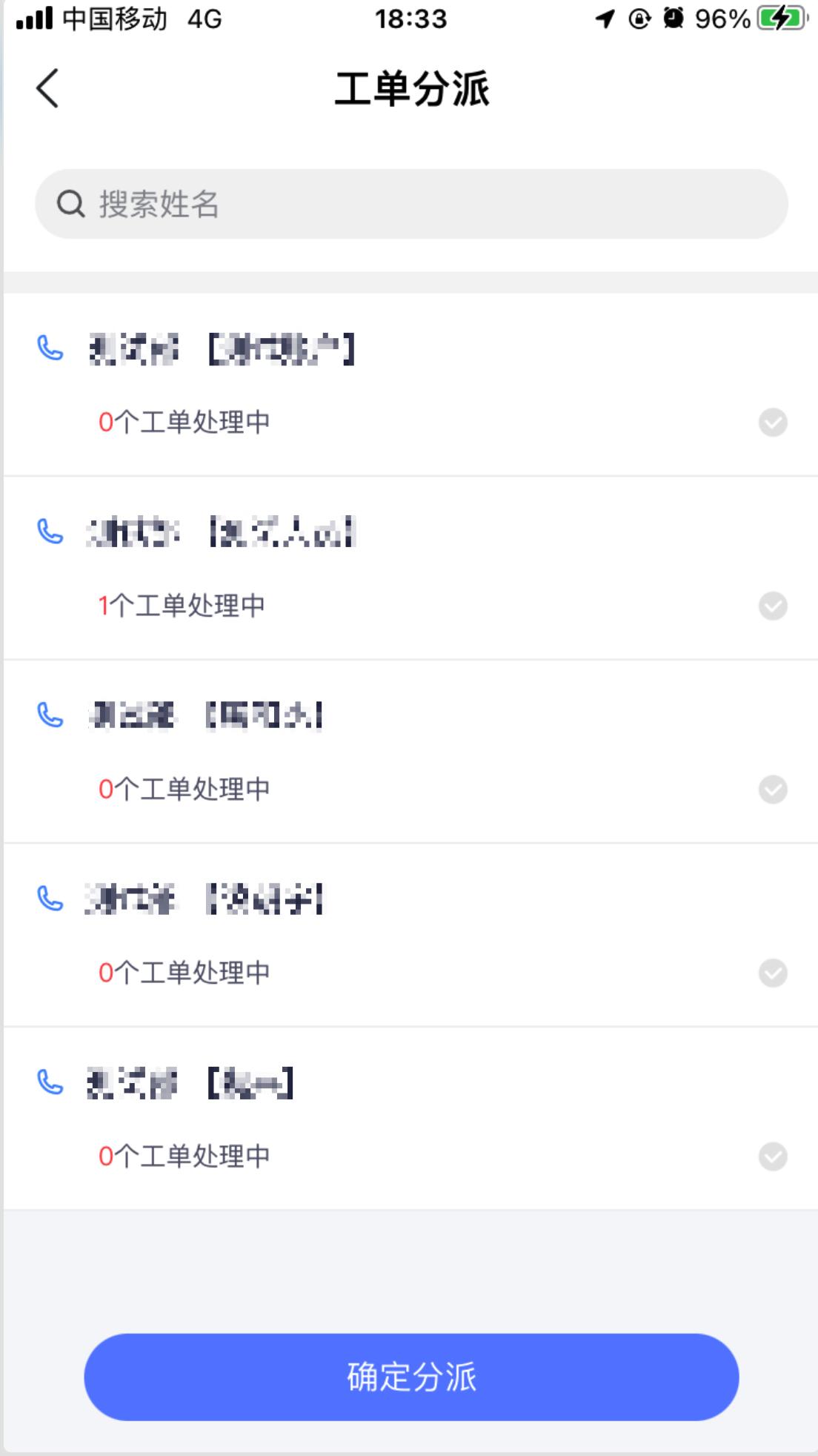Select the person with 1个工单处理中
The width and height of the screenshot is (818, 1456).
[772, 606]
